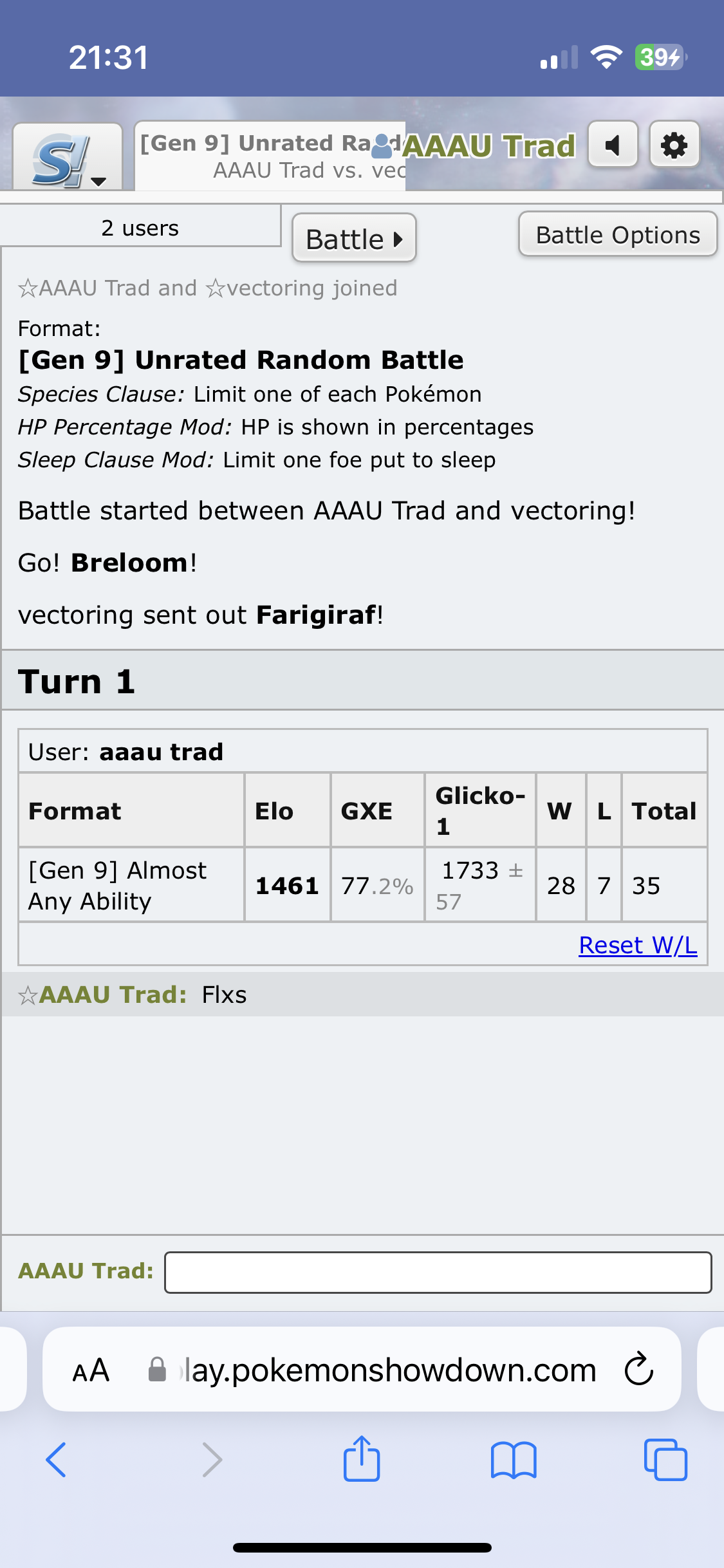
Task: Open the settings gear options
Action: pos(674,145)
